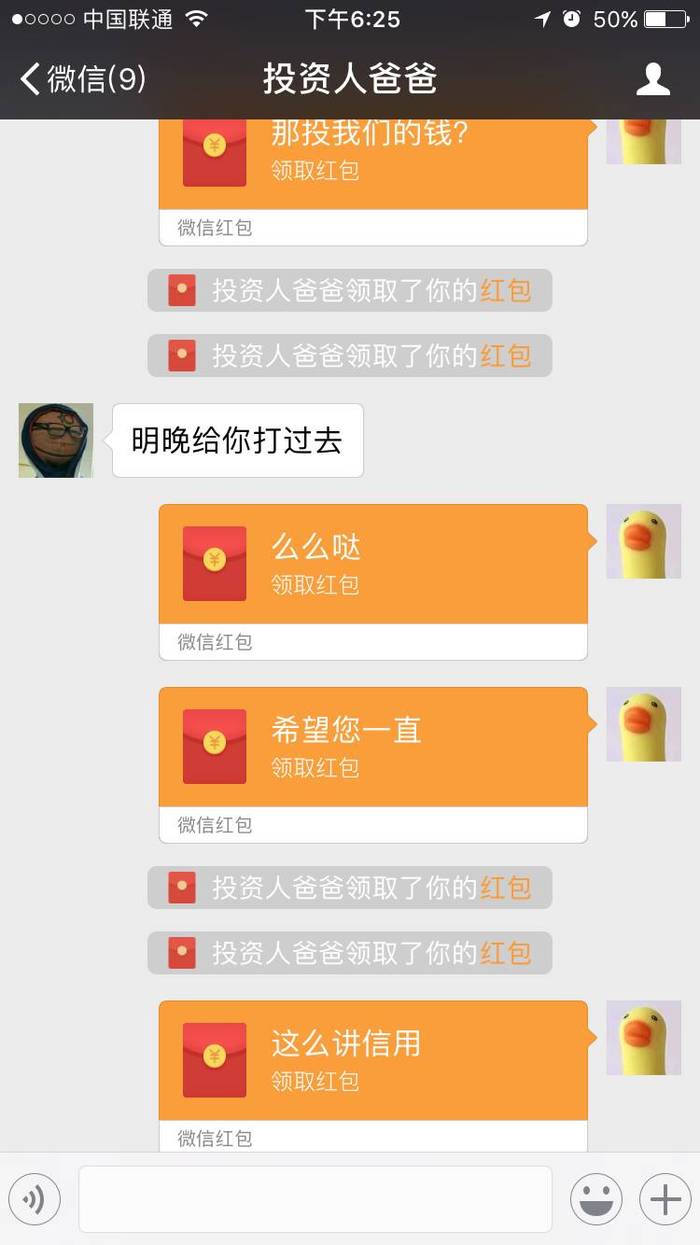Focus the message text field
Viewport: 700px width, 1245px height.
315,1198
